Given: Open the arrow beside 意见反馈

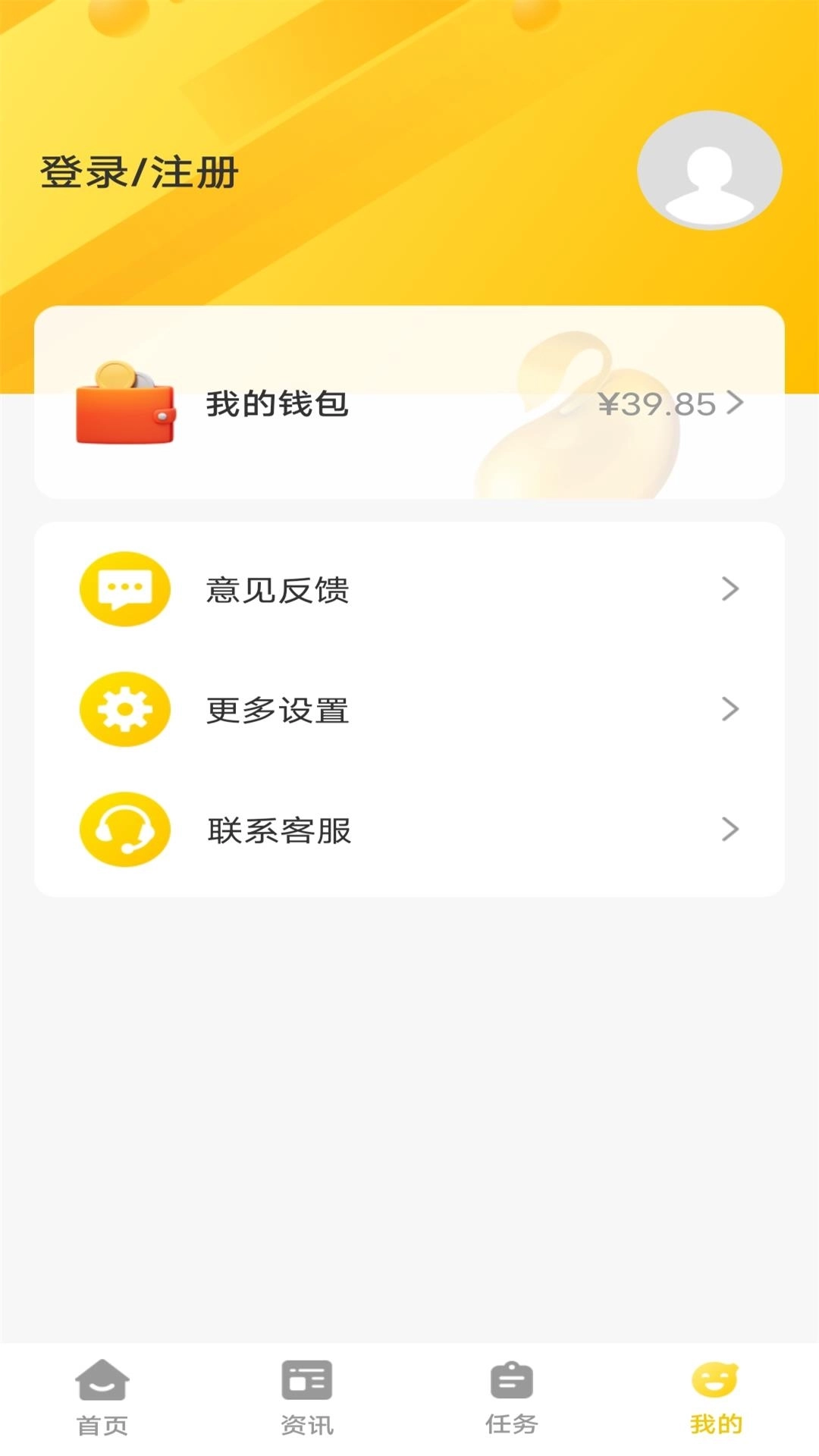Looking at the screenshot, I should tap(731, 588).
